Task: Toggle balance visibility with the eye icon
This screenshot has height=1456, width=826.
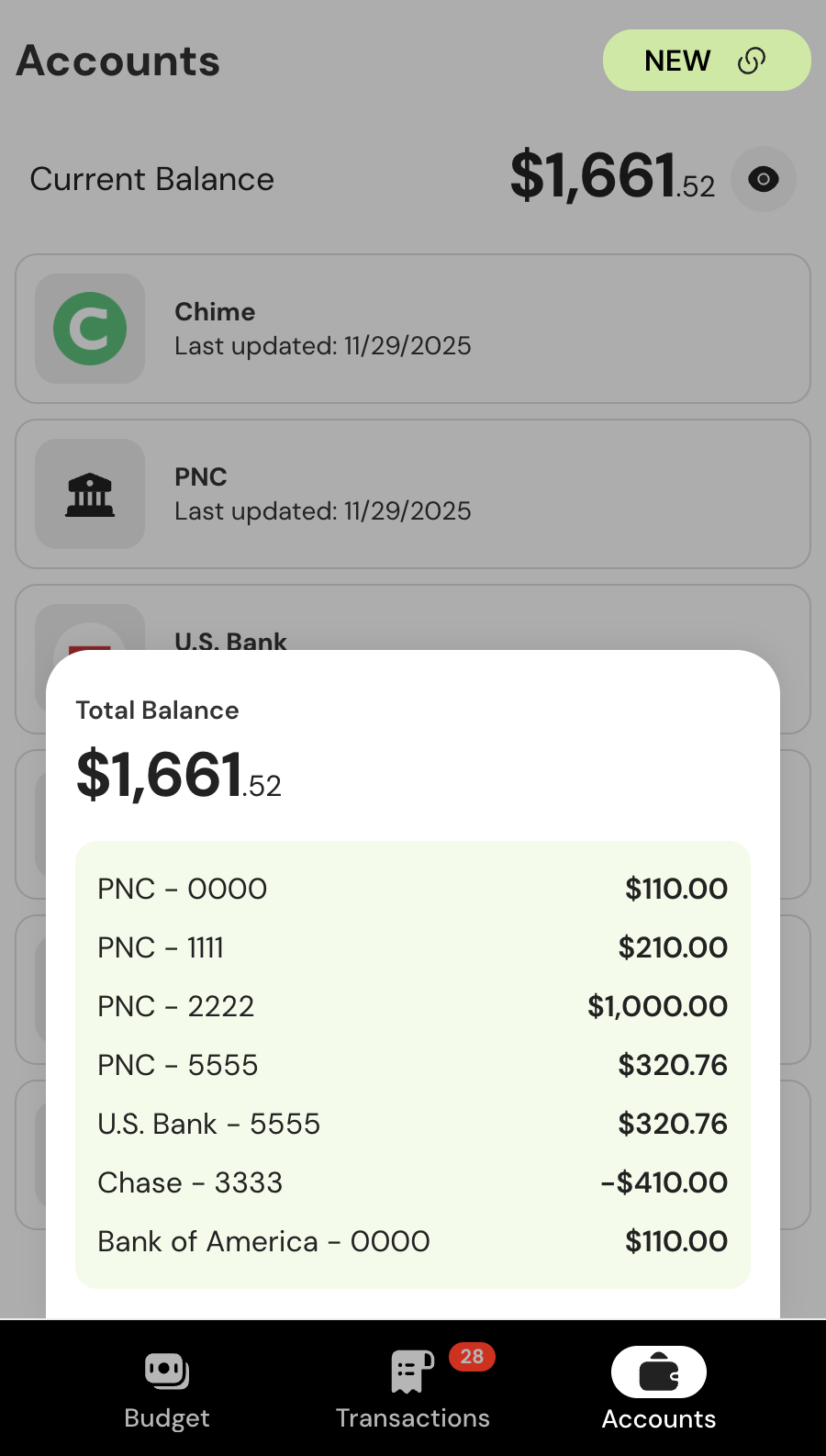Action: click(x=764, y=180)
